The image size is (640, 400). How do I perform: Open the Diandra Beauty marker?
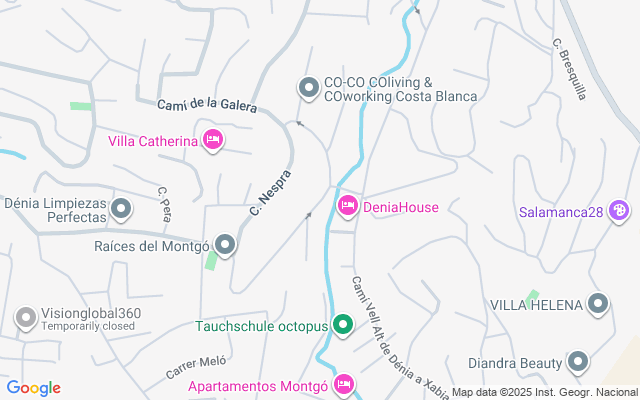[577, 363]
